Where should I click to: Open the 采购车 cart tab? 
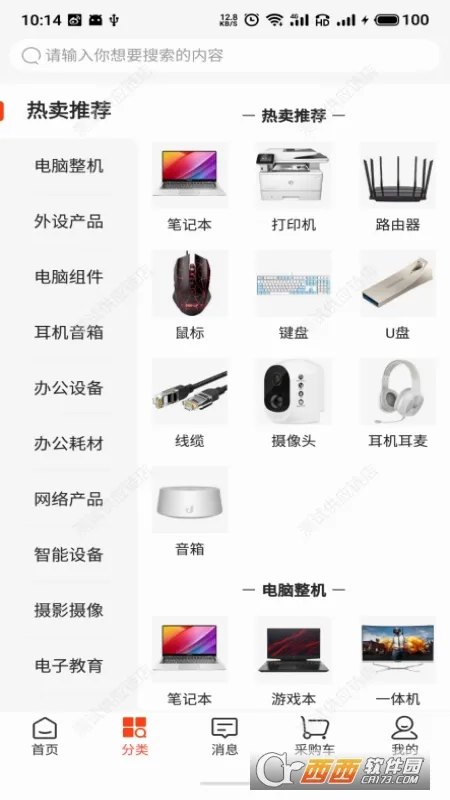(314, 736)
